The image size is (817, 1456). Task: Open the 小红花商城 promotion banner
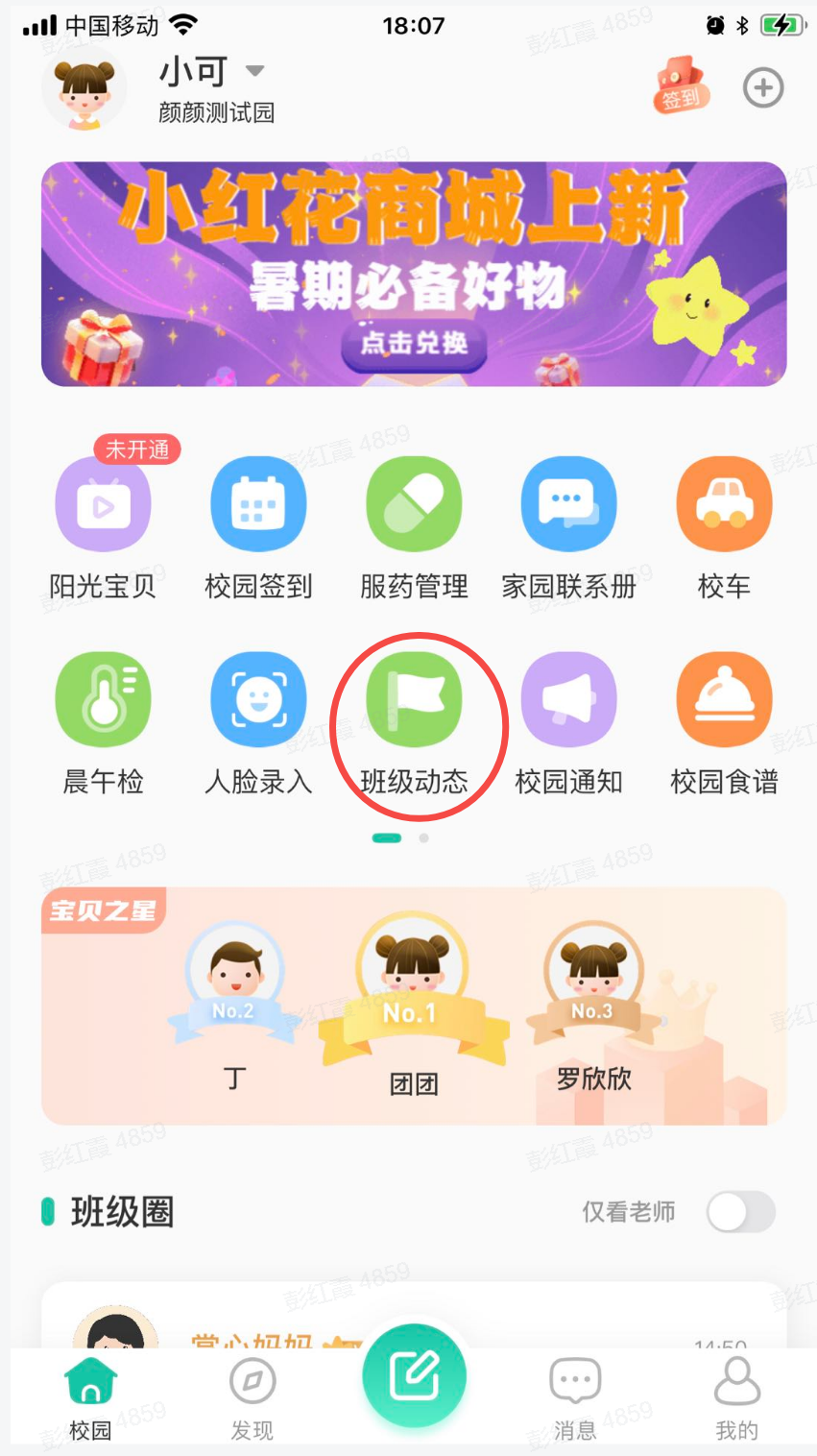pos(414,274)
